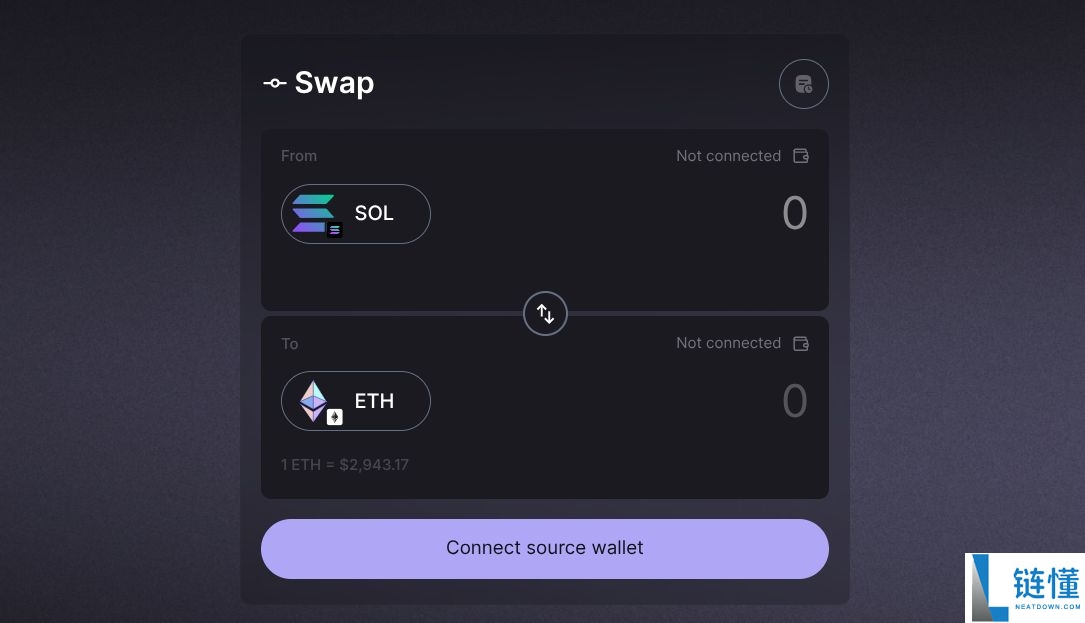Screen dimensions: 1085x623
Task: Open the transaction history icon
Action: click(x=803, y=84)
